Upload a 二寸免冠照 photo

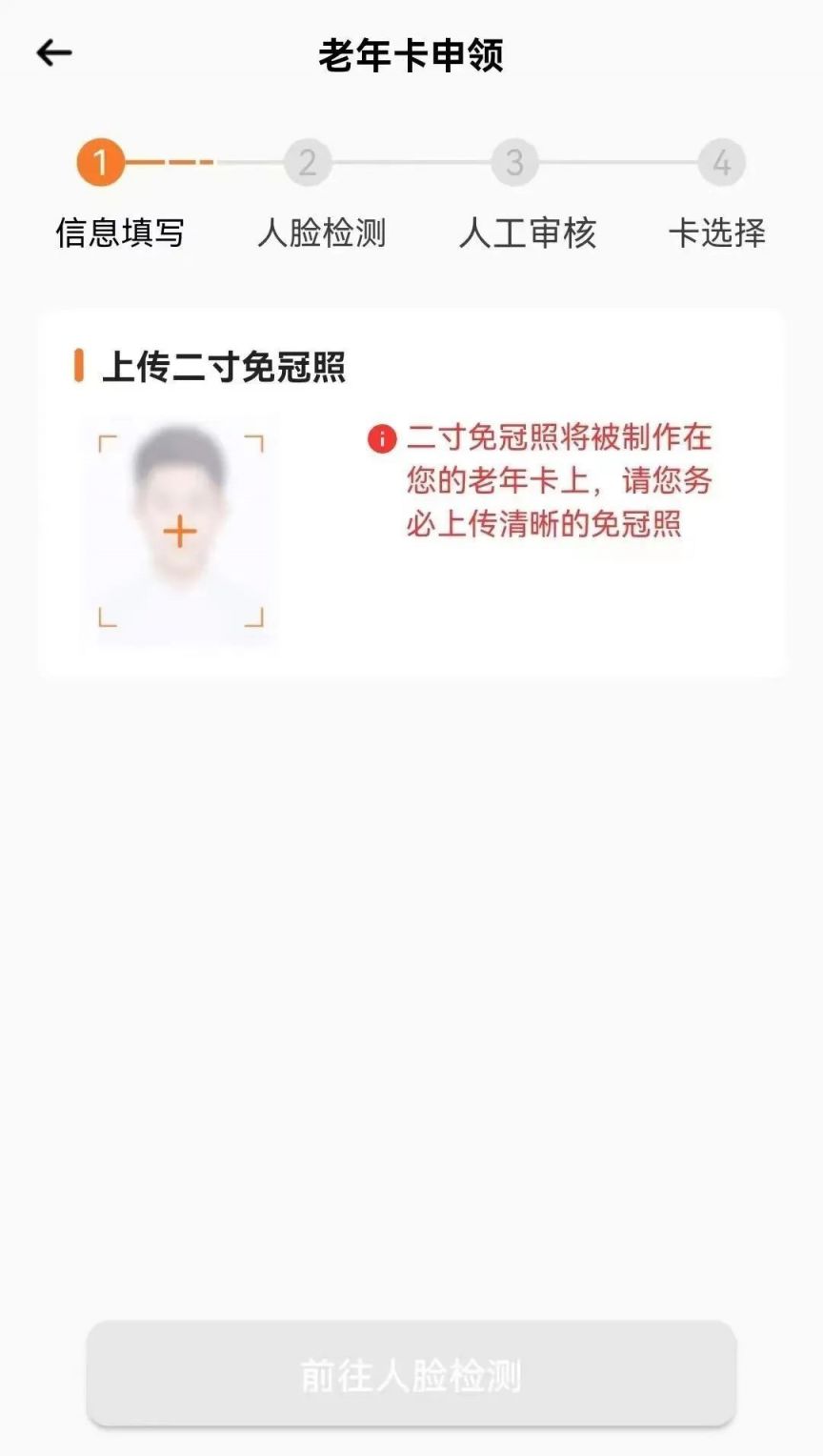(x=180, y=531)
